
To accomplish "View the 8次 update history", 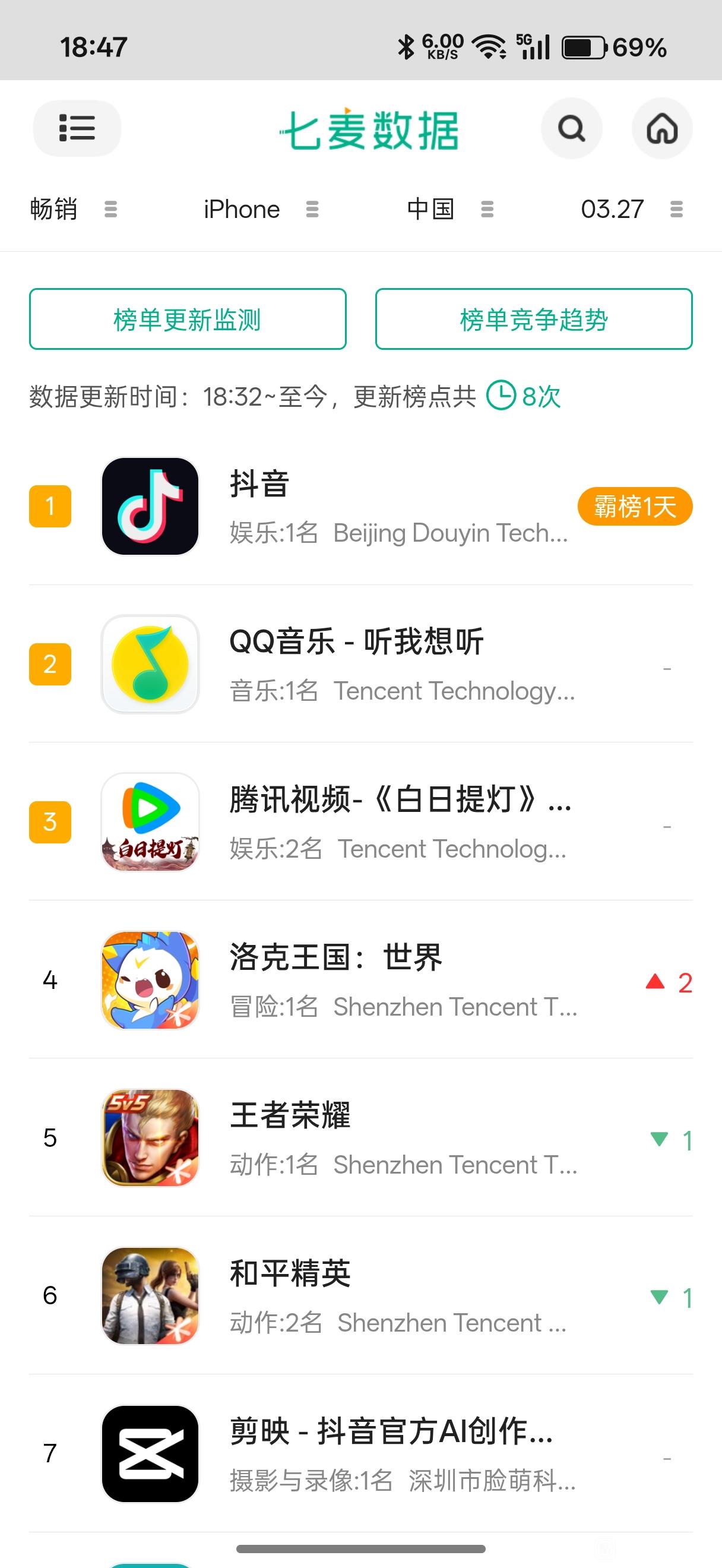I will pyautogui.click(x=524, y=396).
